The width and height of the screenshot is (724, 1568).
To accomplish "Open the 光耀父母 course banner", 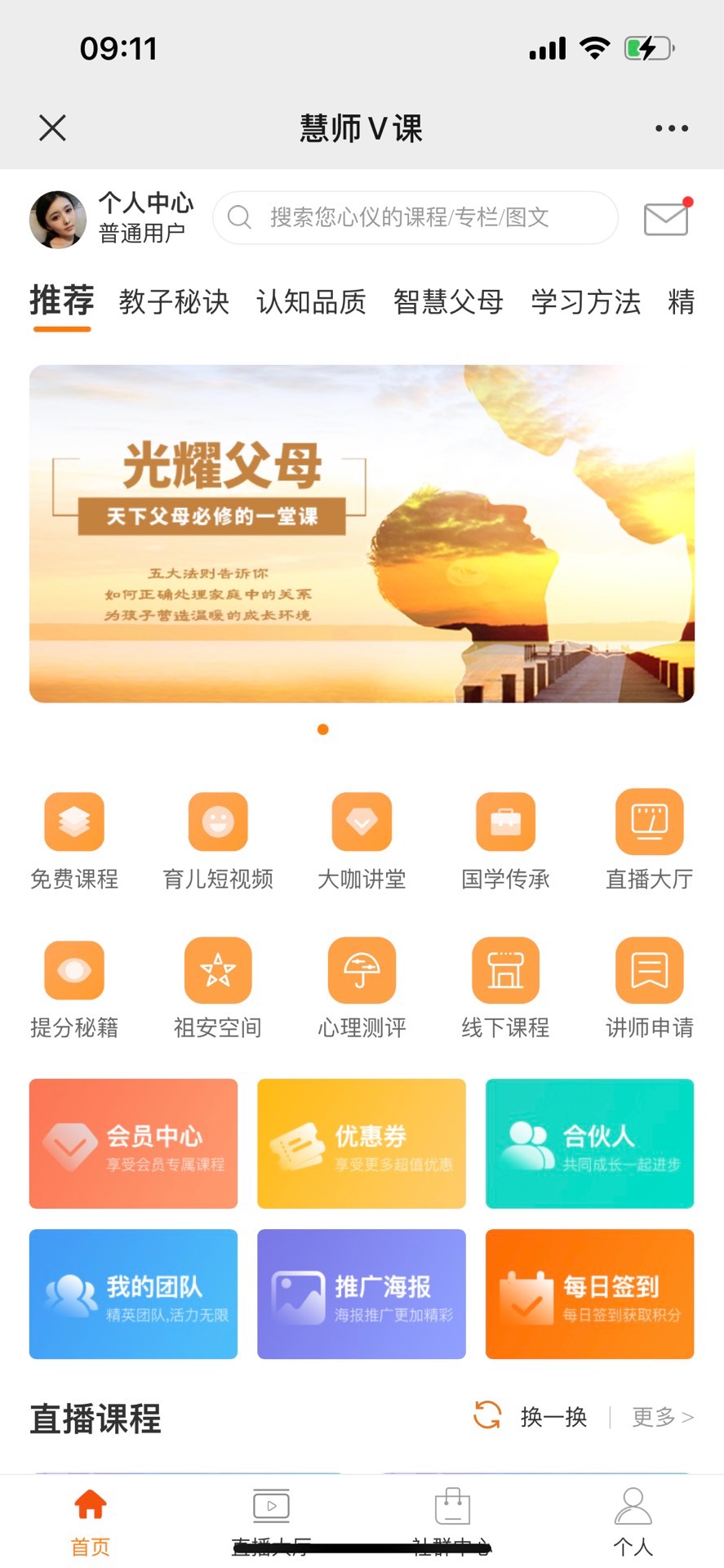I will [362, 533].
